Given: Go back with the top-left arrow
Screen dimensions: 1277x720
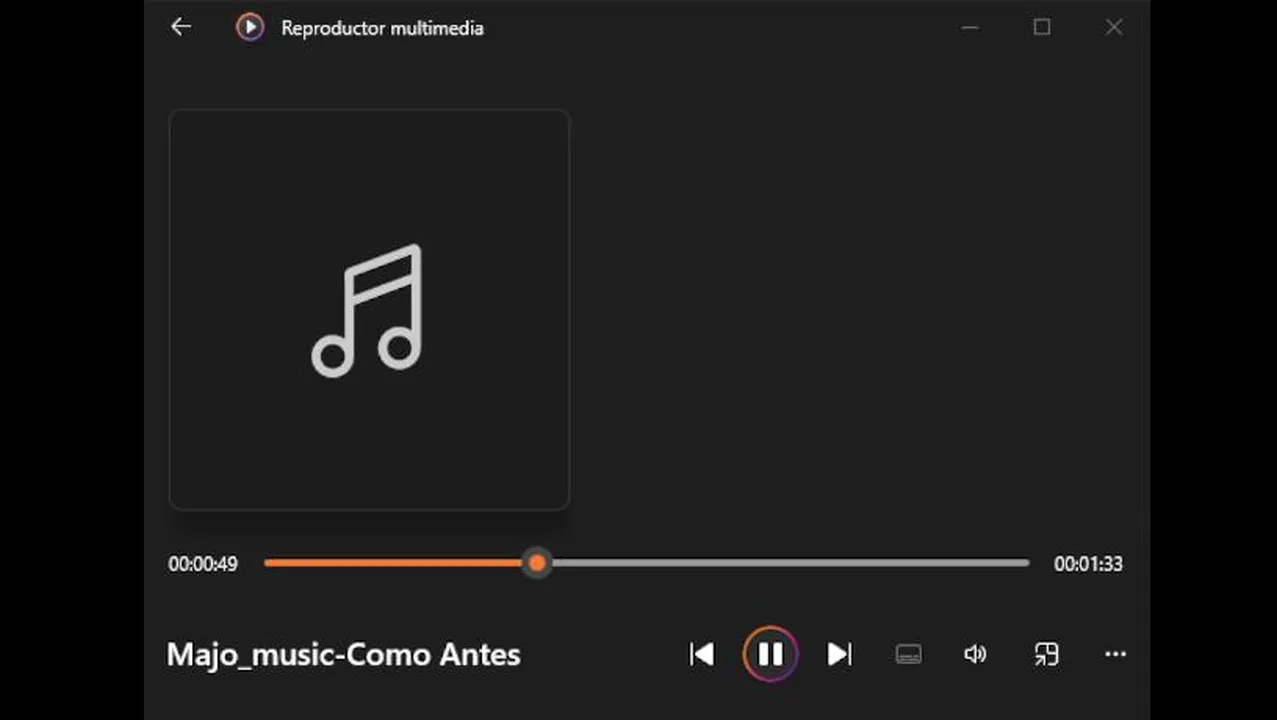Looking at the screenshot, I should coord(181,27).
